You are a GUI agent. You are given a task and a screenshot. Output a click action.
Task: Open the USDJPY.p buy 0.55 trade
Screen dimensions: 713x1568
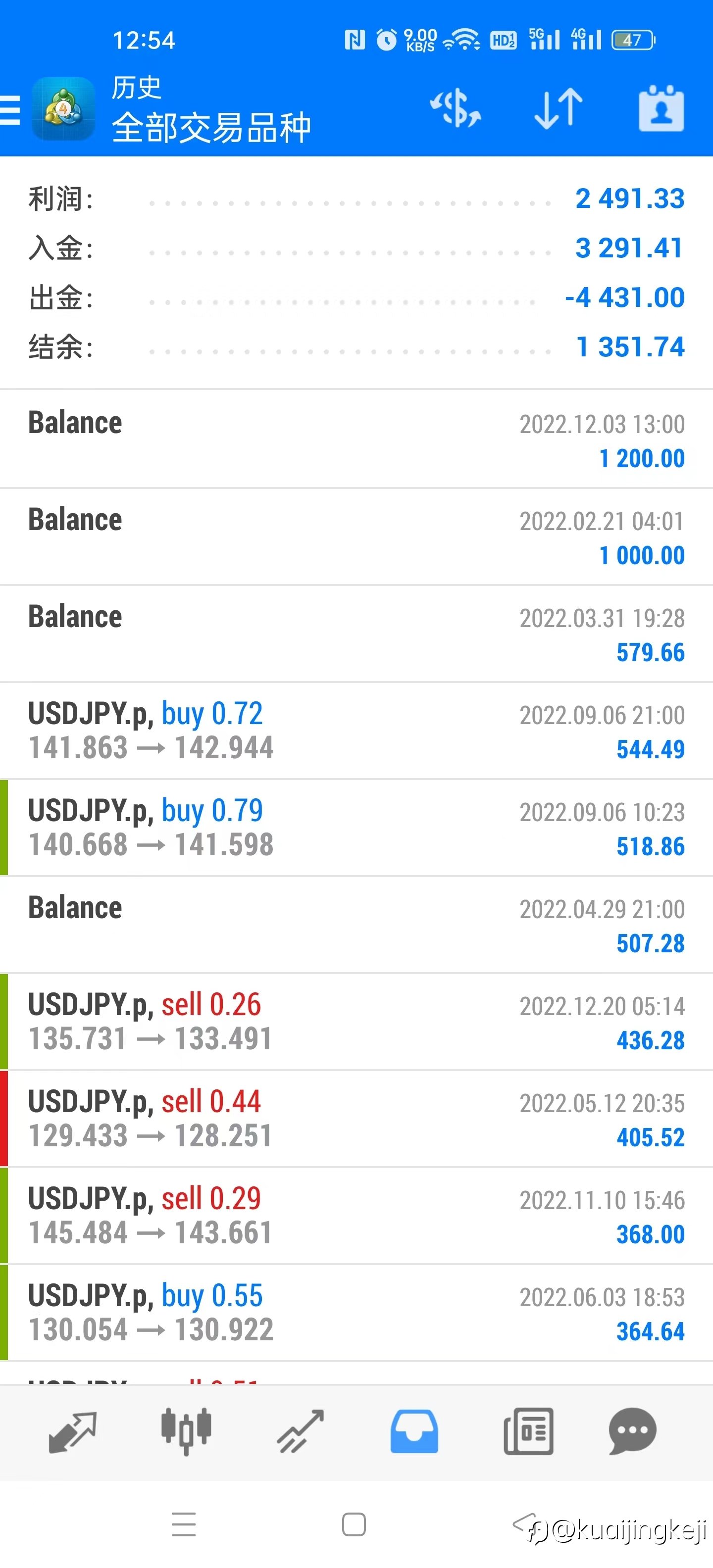356,1312
